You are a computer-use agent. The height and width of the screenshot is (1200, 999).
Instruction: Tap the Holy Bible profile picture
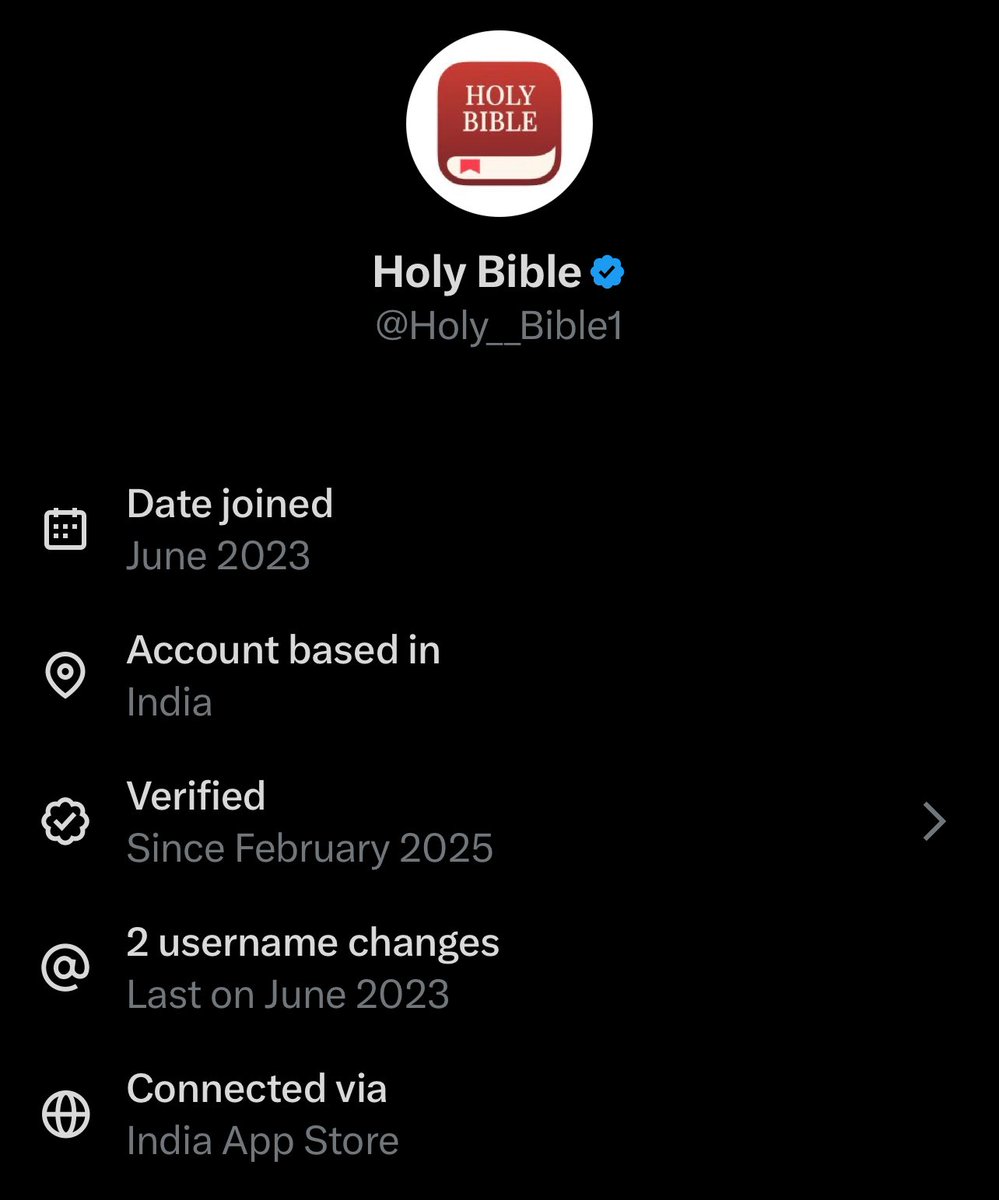coord(499,123)
